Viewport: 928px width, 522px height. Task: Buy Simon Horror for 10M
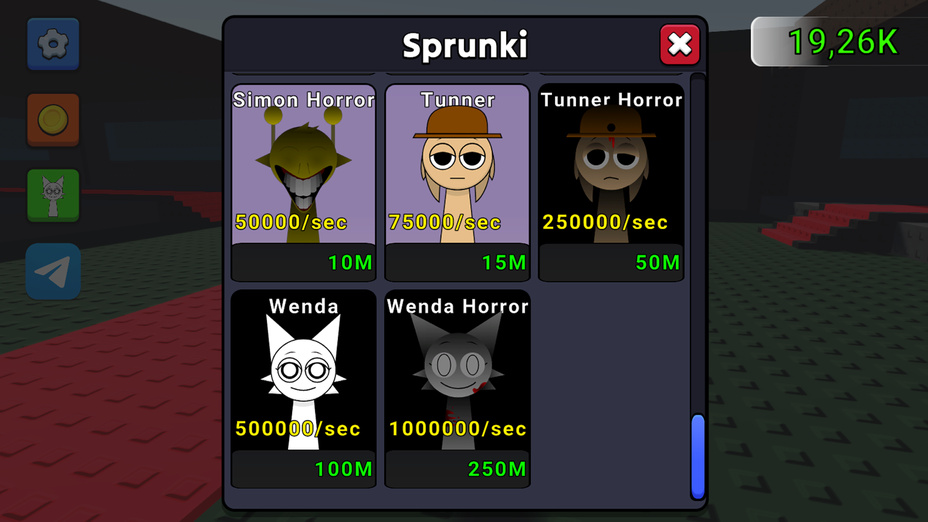click(304, 263)
